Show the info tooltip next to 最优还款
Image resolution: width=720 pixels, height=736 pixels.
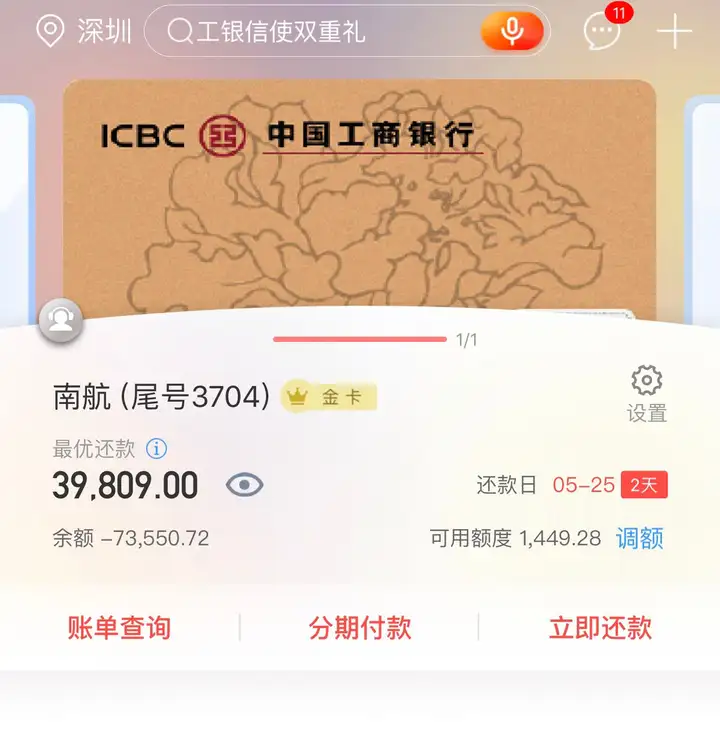coord(156,448)
